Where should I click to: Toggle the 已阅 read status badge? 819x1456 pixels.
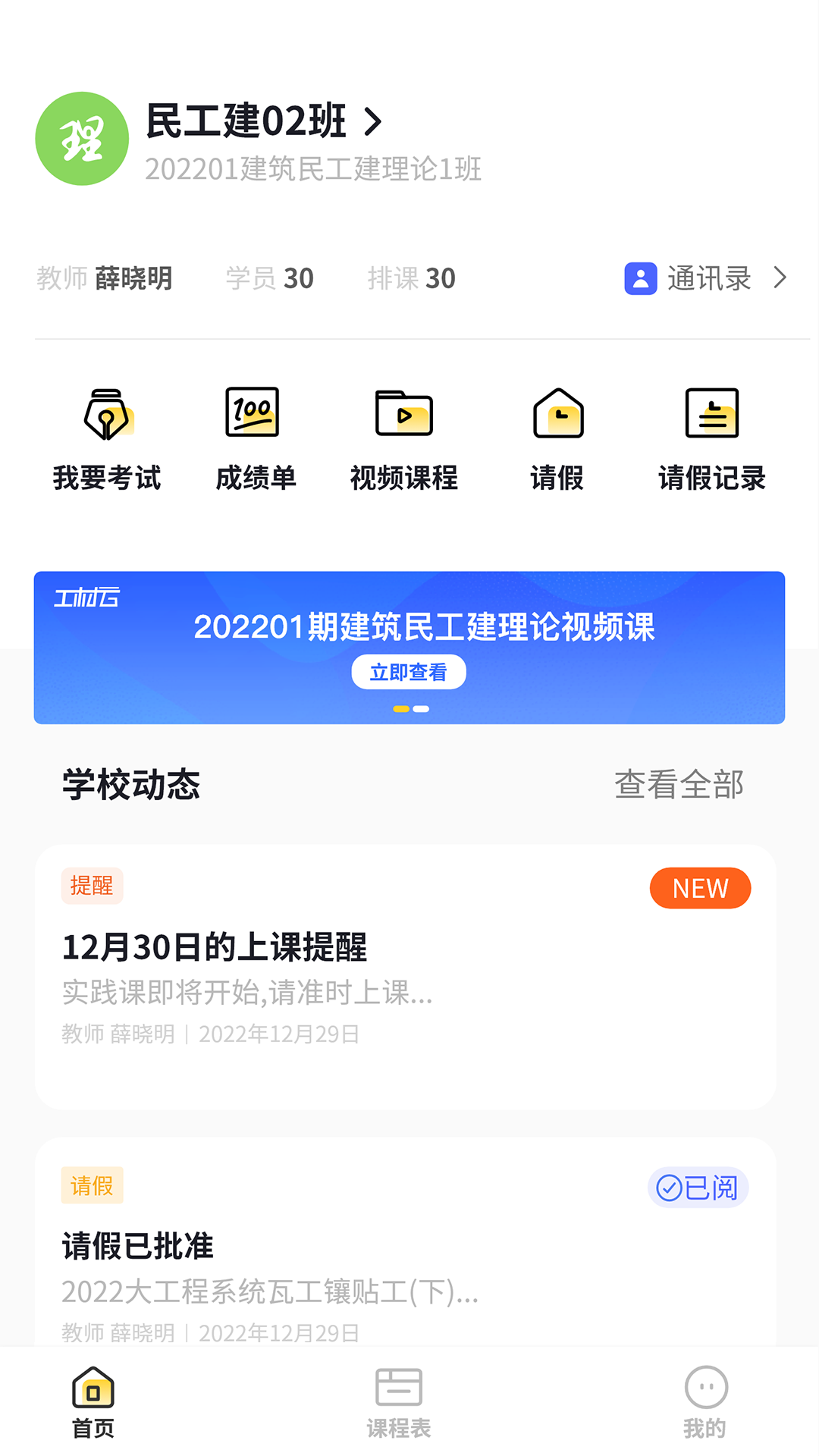click(x=697, y=1188)
